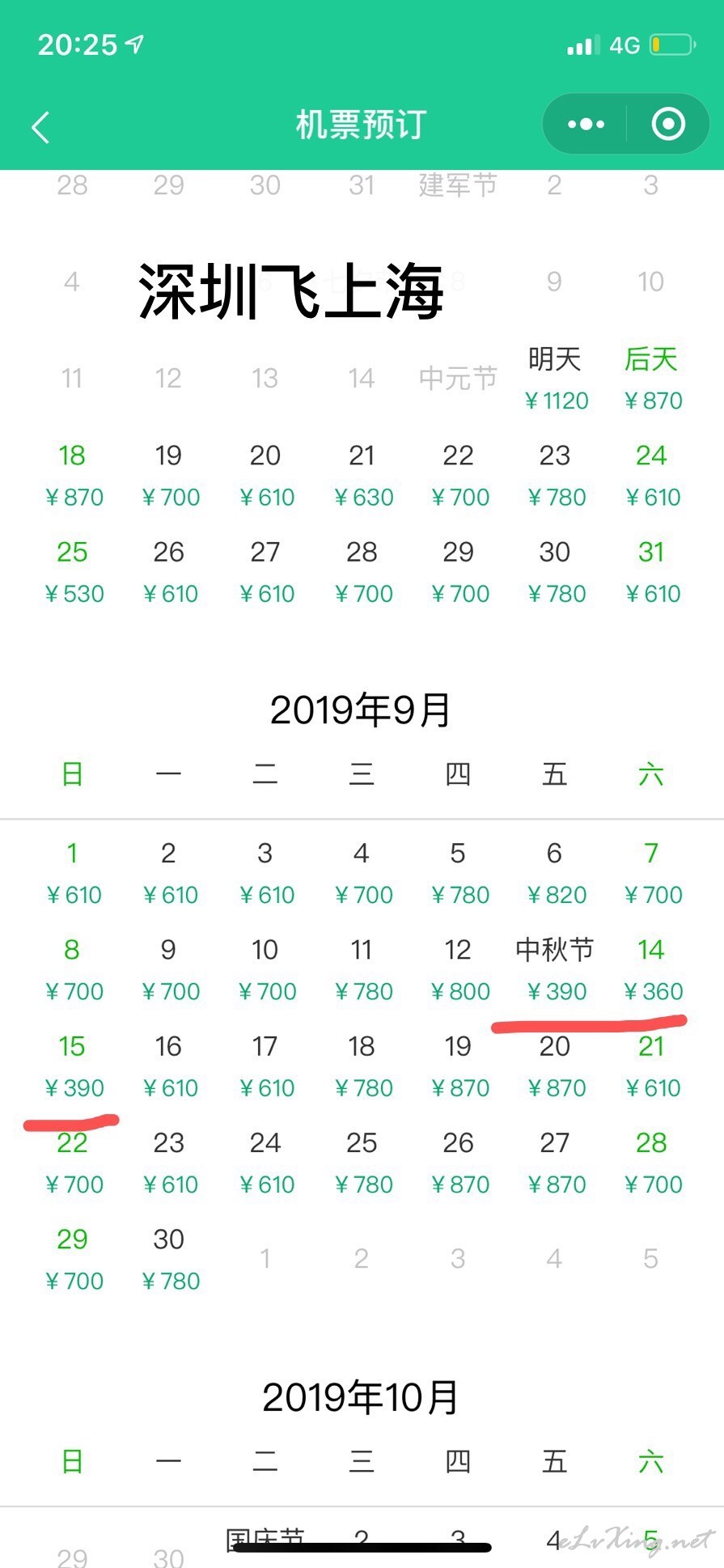Pick August 25 priced at ¥530
This screenshot has width=724, height=1568.
[73, 572]
